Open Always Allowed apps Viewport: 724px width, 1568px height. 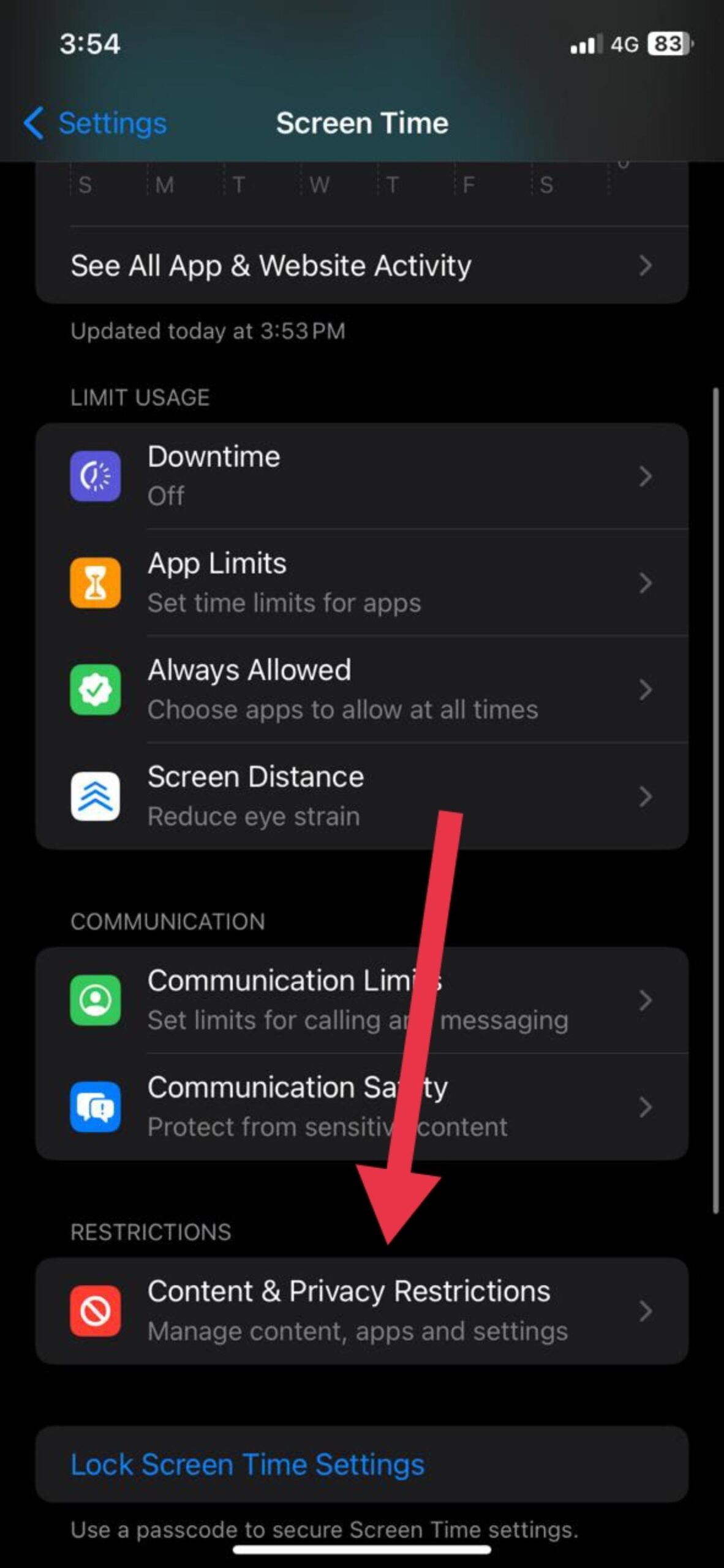[x=361, y=689]
